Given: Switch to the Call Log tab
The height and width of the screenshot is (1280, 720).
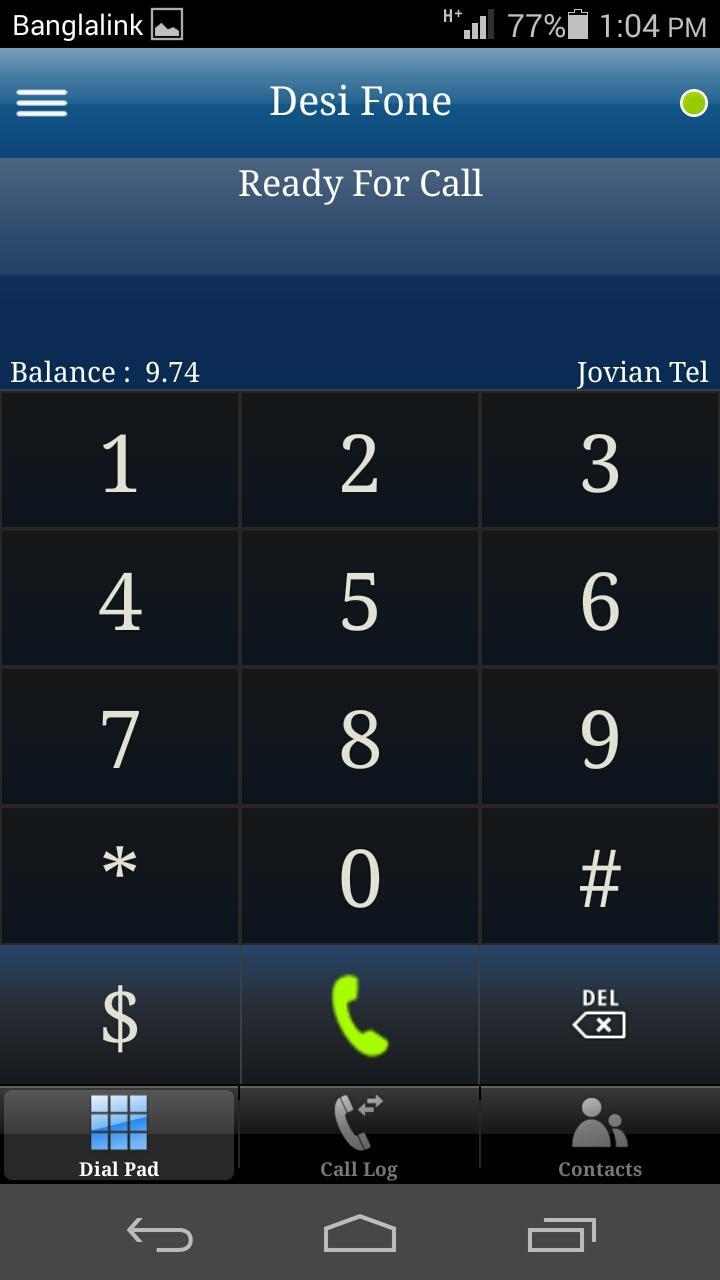Looking at the screenshot, I should click(x=359, y=1136).
